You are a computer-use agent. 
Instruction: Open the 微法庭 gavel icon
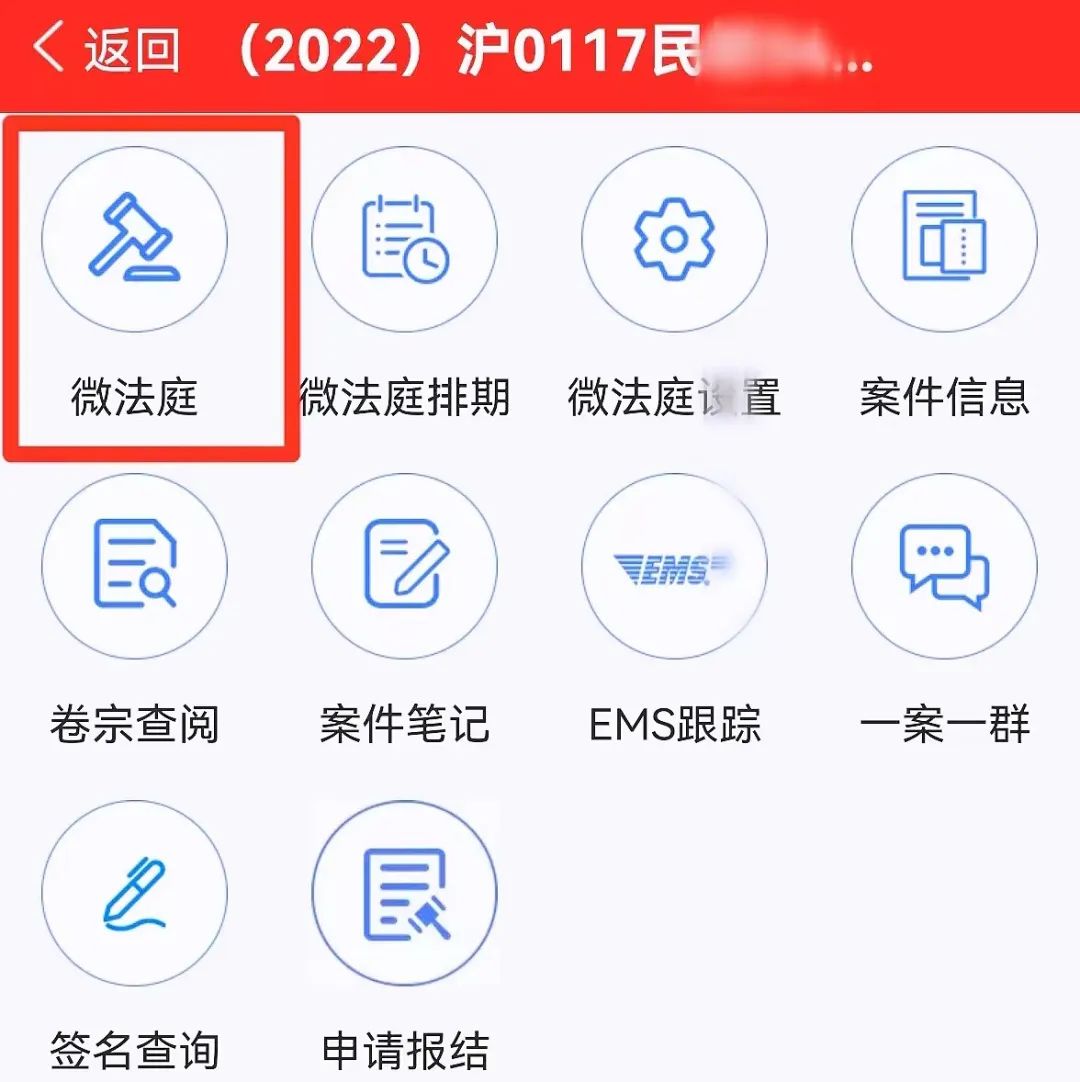point(136,239)
